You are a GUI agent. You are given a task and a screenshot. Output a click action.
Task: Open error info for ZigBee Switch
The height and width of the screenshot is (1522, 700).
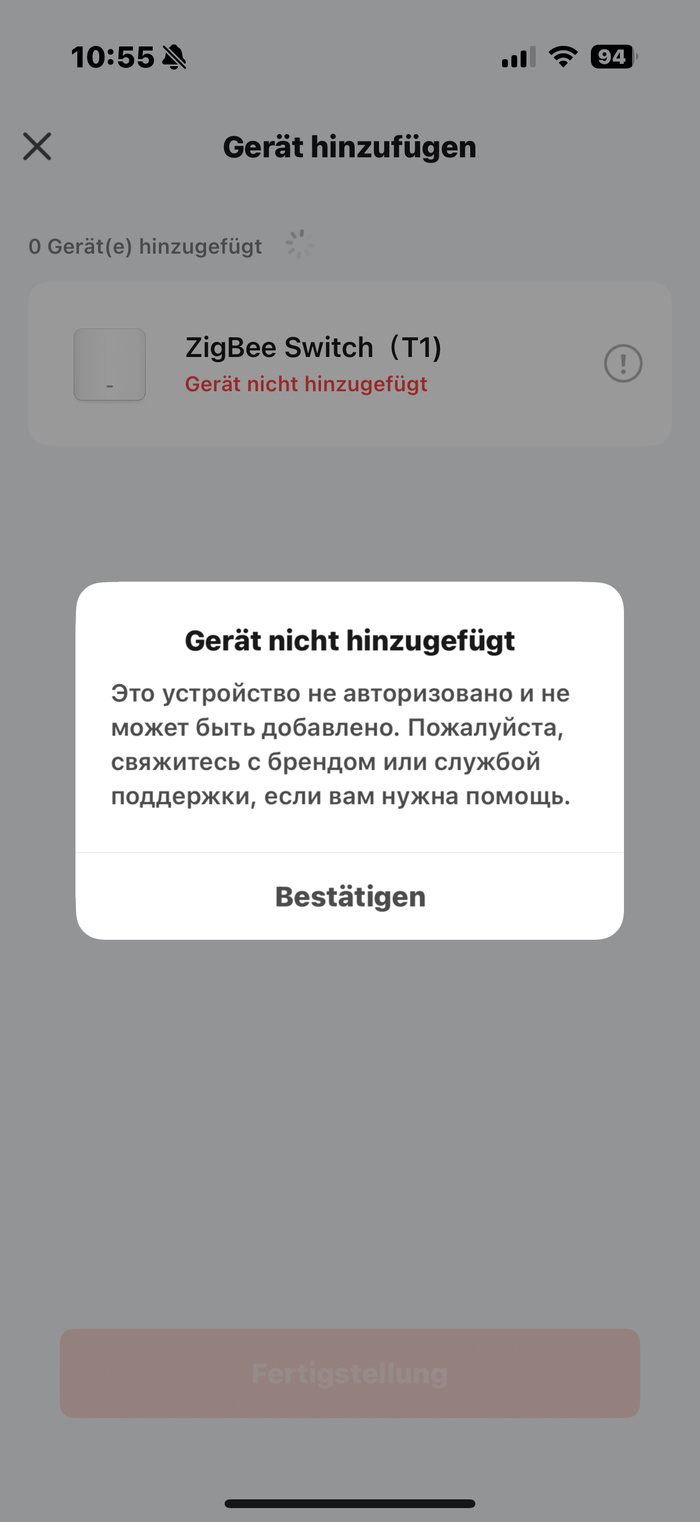[623, 364]
